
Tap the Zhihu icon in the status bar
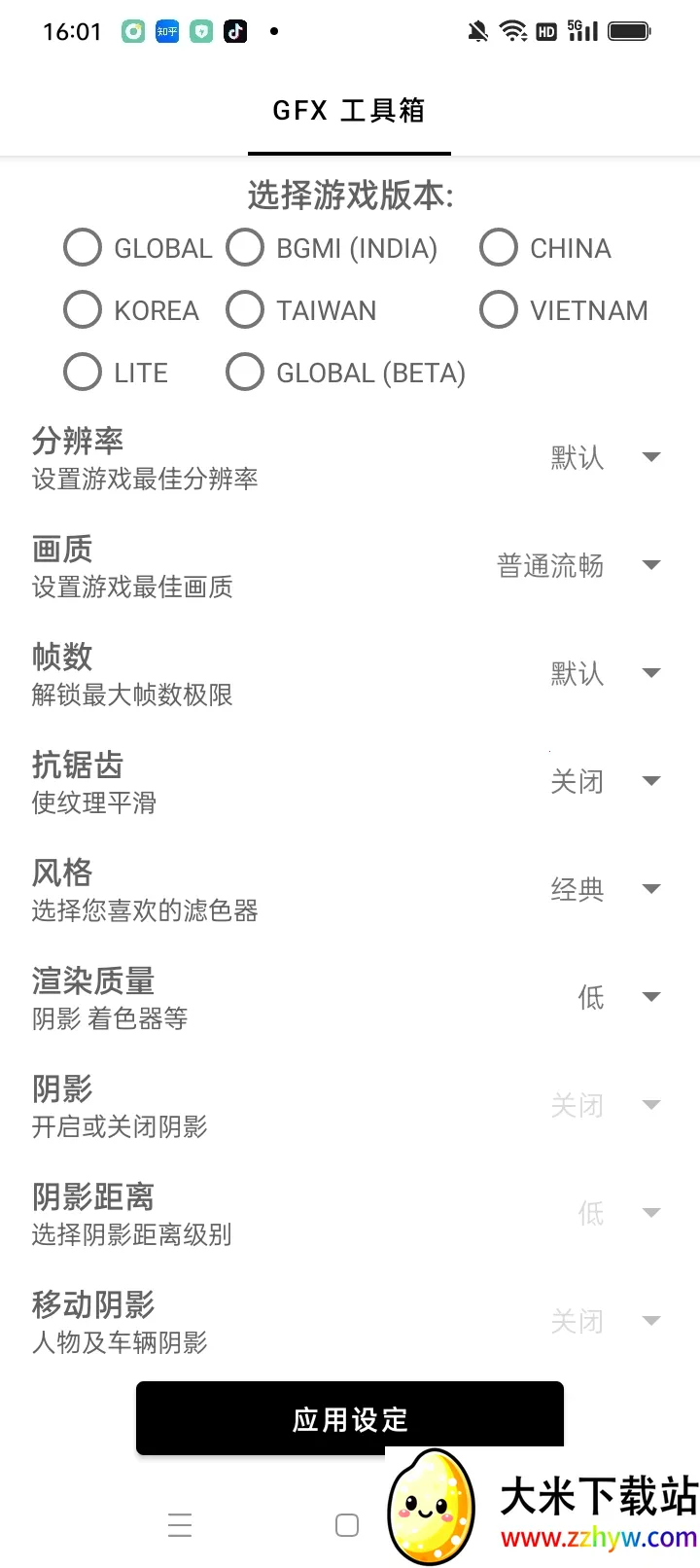coord(166,31)
